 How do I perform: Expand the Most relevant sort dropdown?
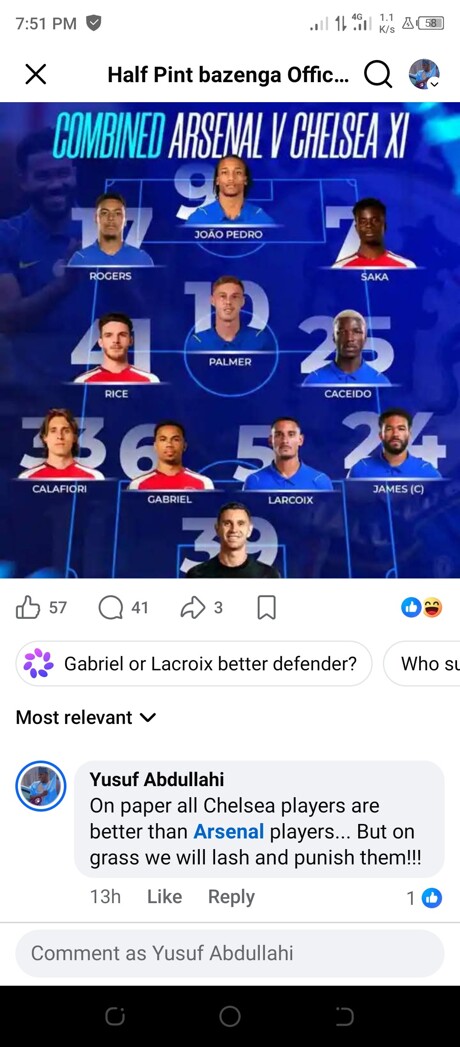point(85,718)
